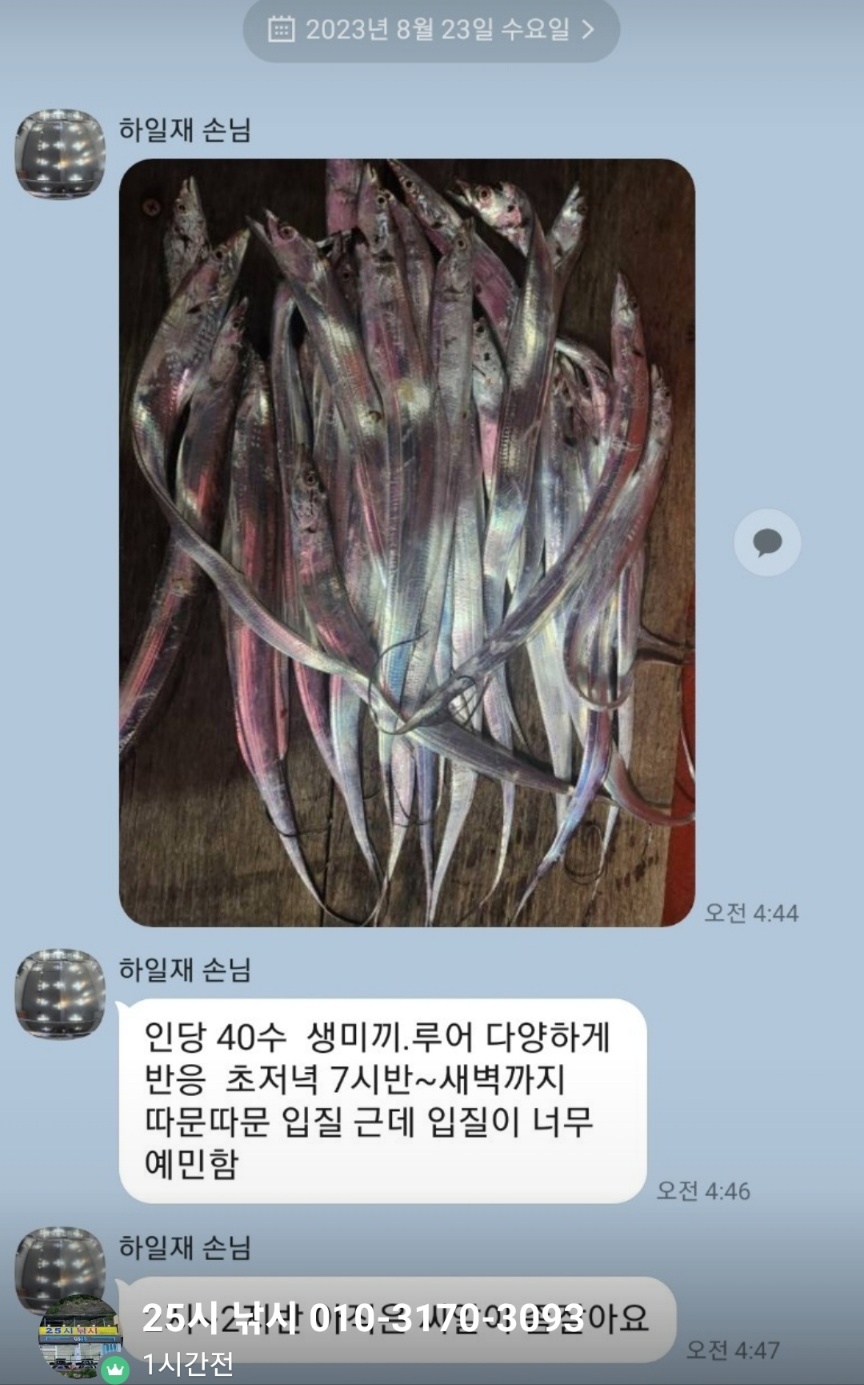Open the 2023년 8월 23일 date picker chip
Screen dimensions: 864x1385
click(x=431, y=30)
